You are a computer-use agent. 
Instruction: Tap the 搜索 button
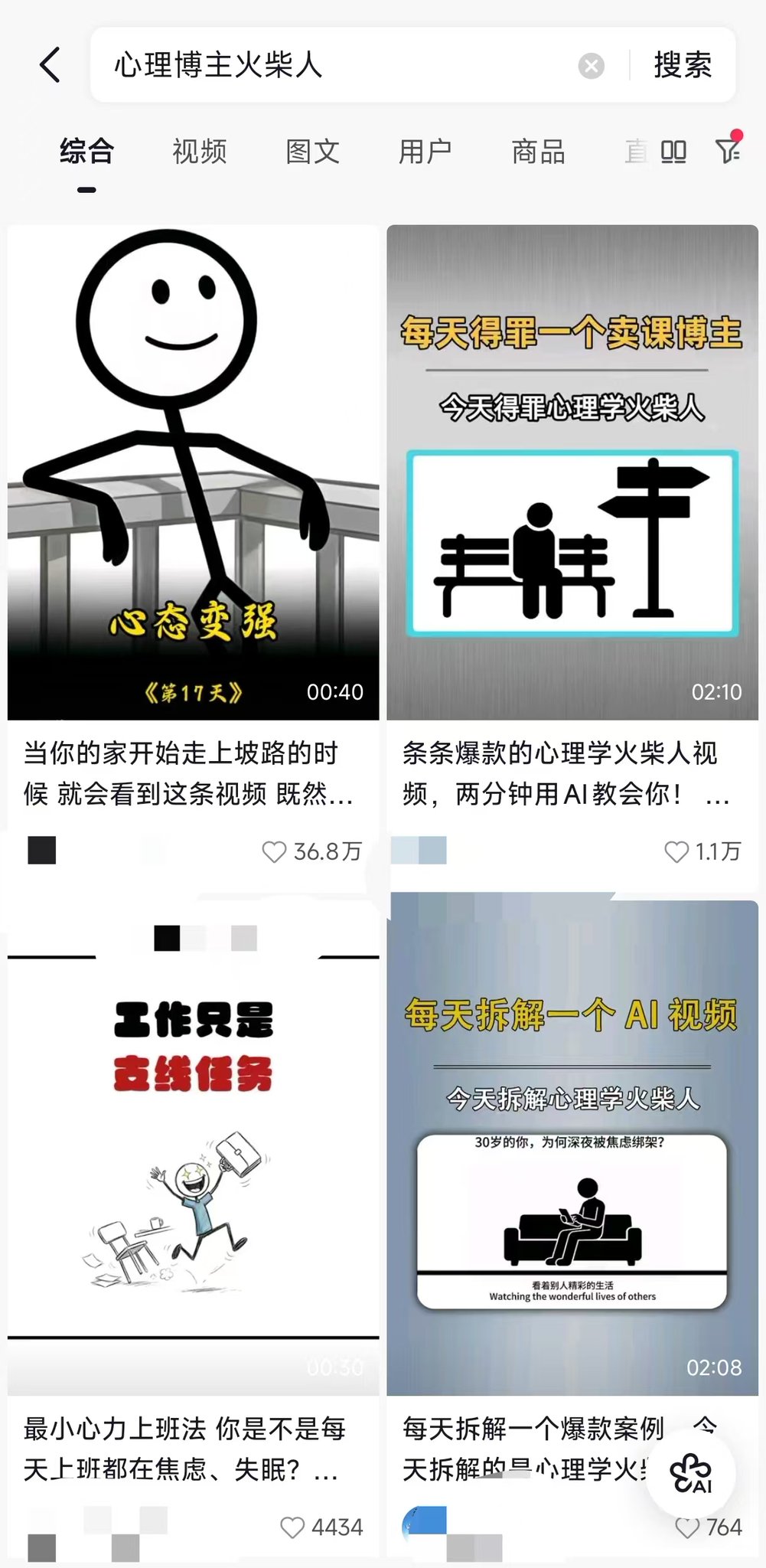pos(683,65)
